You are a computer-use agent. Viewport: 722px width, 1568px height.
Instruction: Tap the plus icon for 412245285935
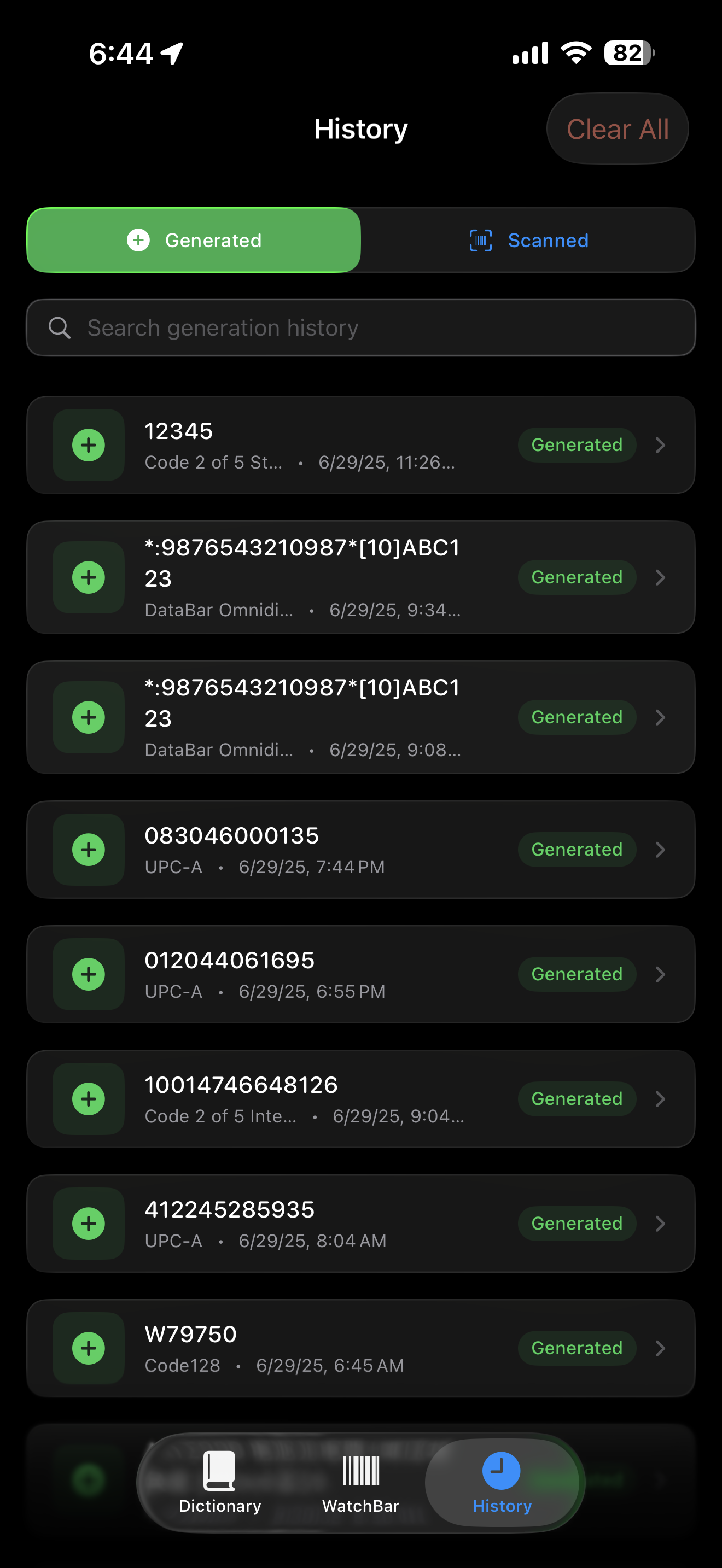click(x=88, y=1224)
